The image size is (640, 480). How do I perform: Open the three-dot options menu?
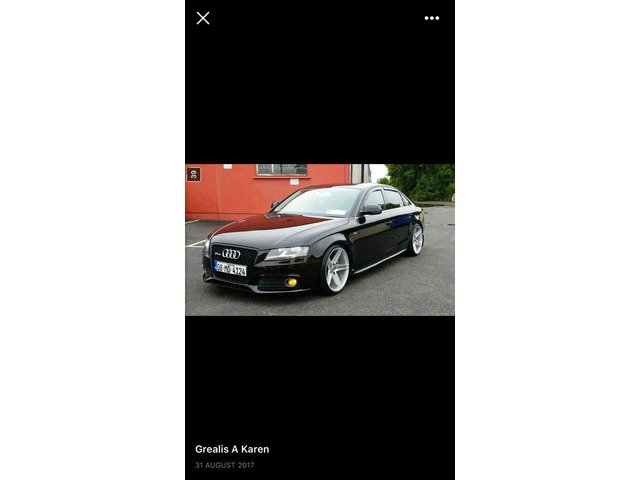[431, 18]
